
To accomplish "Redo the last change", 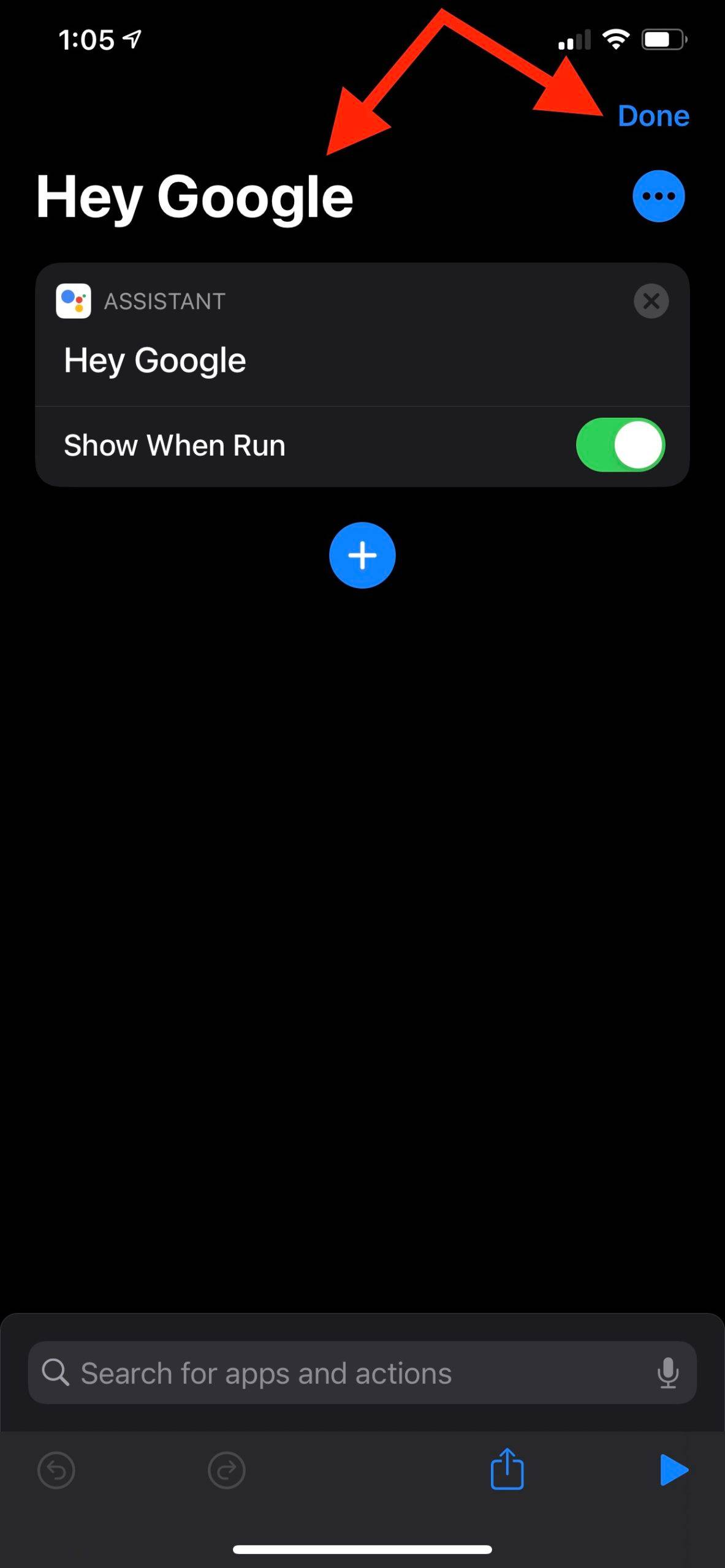I will coord(227,1470).
